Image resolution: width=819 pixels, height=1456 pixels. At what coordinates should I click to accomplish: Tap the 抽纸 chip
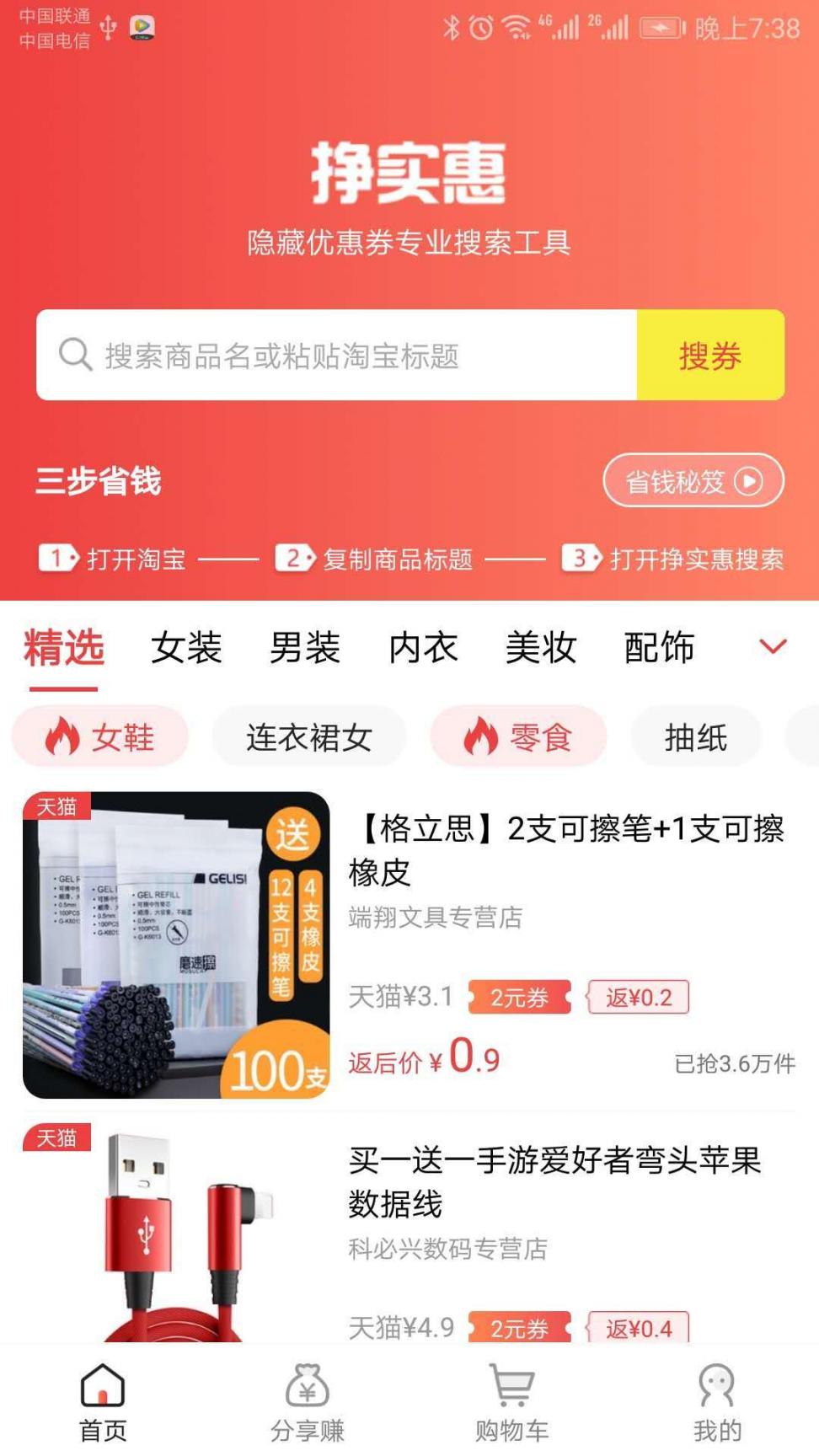[695, 737]
